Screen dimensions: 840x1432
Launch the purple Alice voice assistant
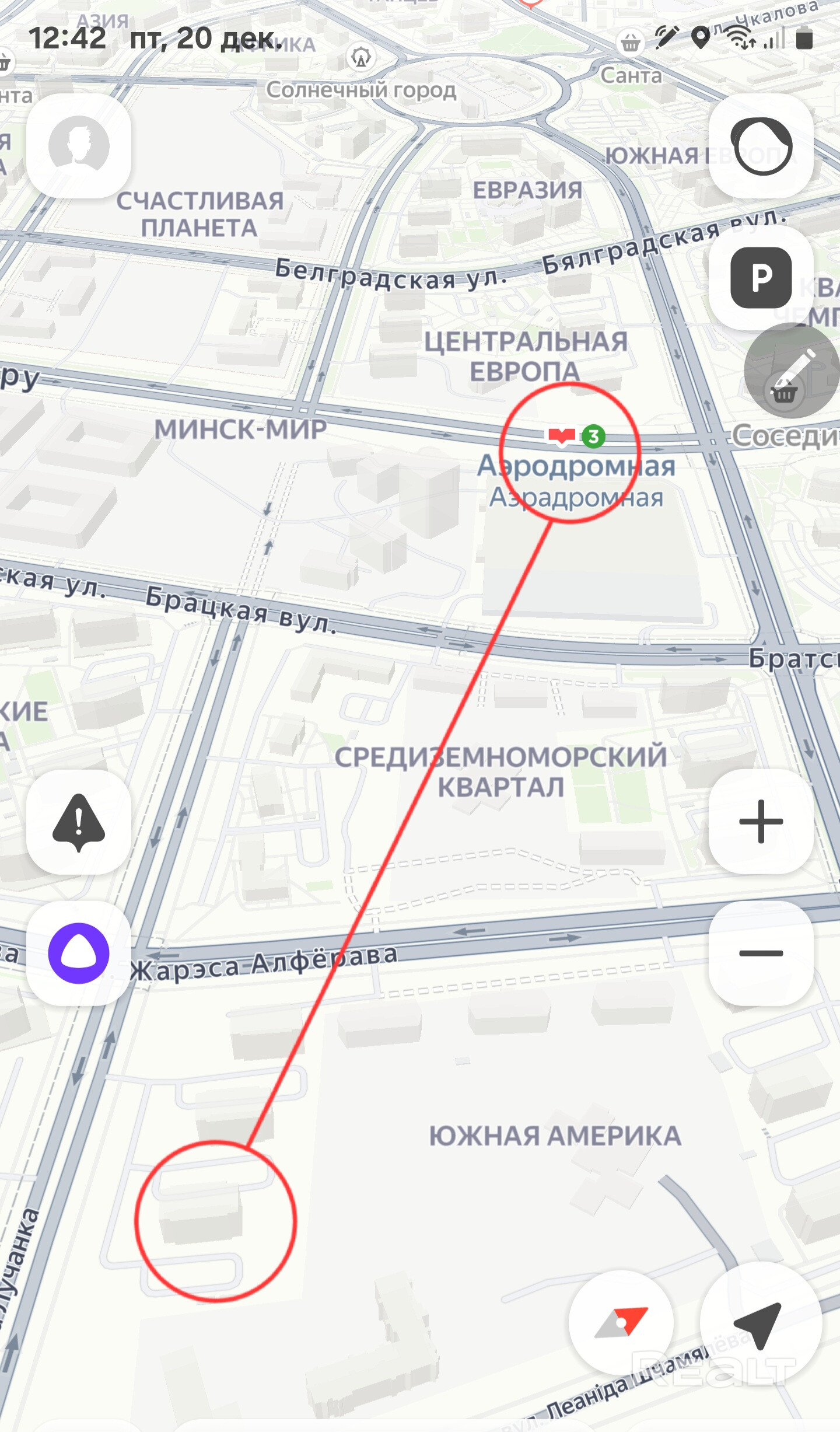point(79,953)
